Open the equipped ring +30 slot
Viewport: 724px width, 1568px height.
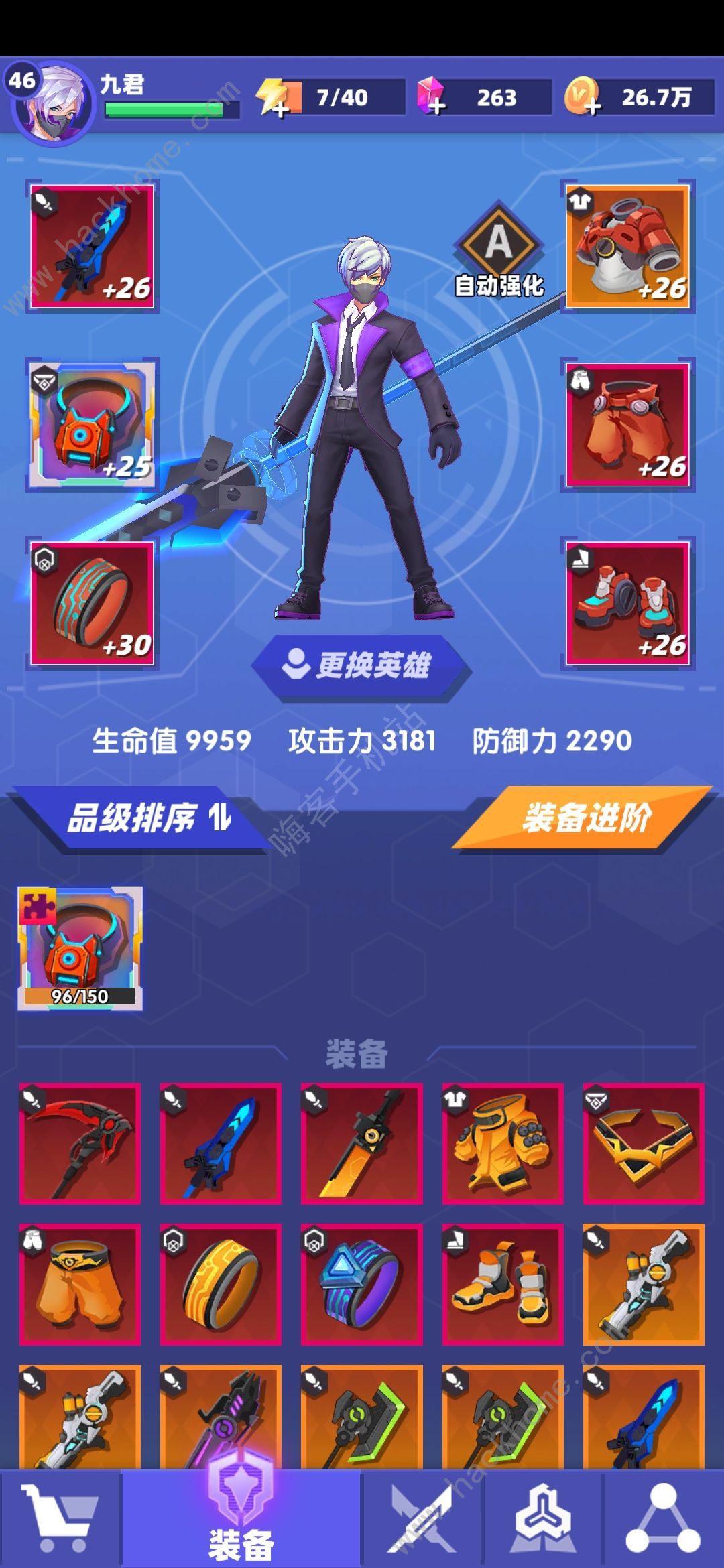(x=92, y=603)
